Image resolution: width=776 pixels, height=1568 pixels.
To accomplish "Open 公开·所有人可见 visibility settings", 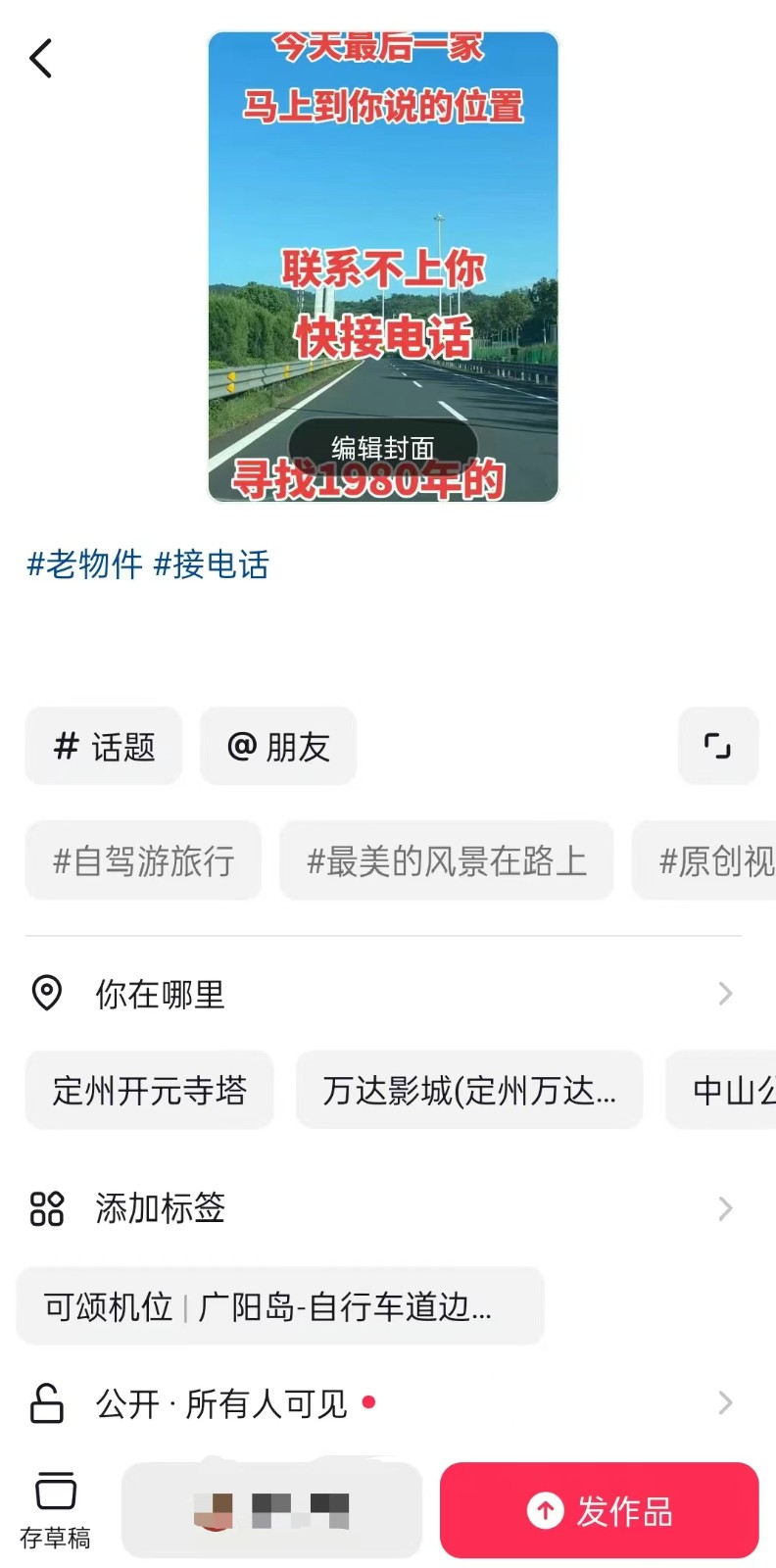I will click(382, 1403).
